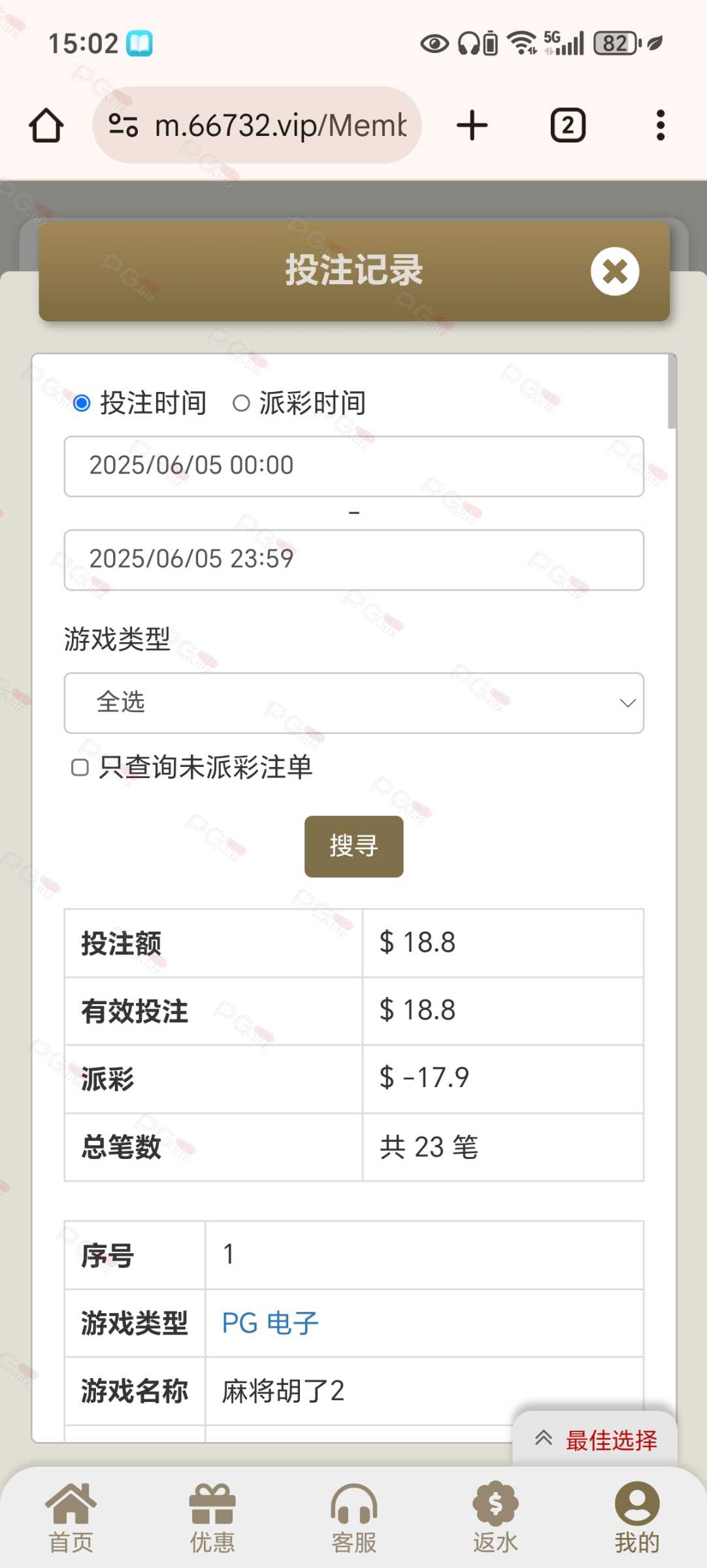Tap the browser address bar
Screen dimensions: 707x1568
click(x=257, y=125)
